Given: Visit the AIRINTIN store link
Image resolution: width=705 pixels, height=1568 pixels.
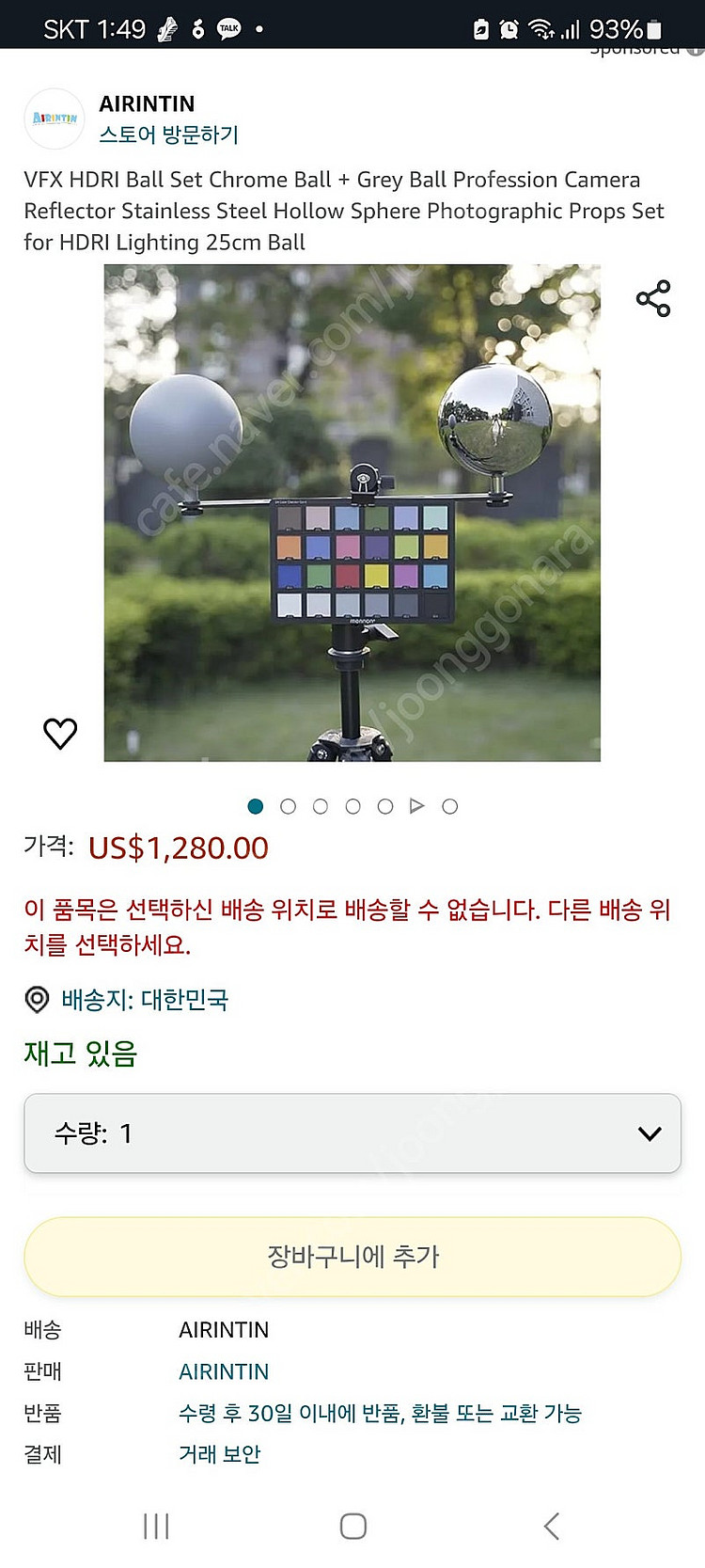Looking at the screenshot, I should [x=168, y=135].
